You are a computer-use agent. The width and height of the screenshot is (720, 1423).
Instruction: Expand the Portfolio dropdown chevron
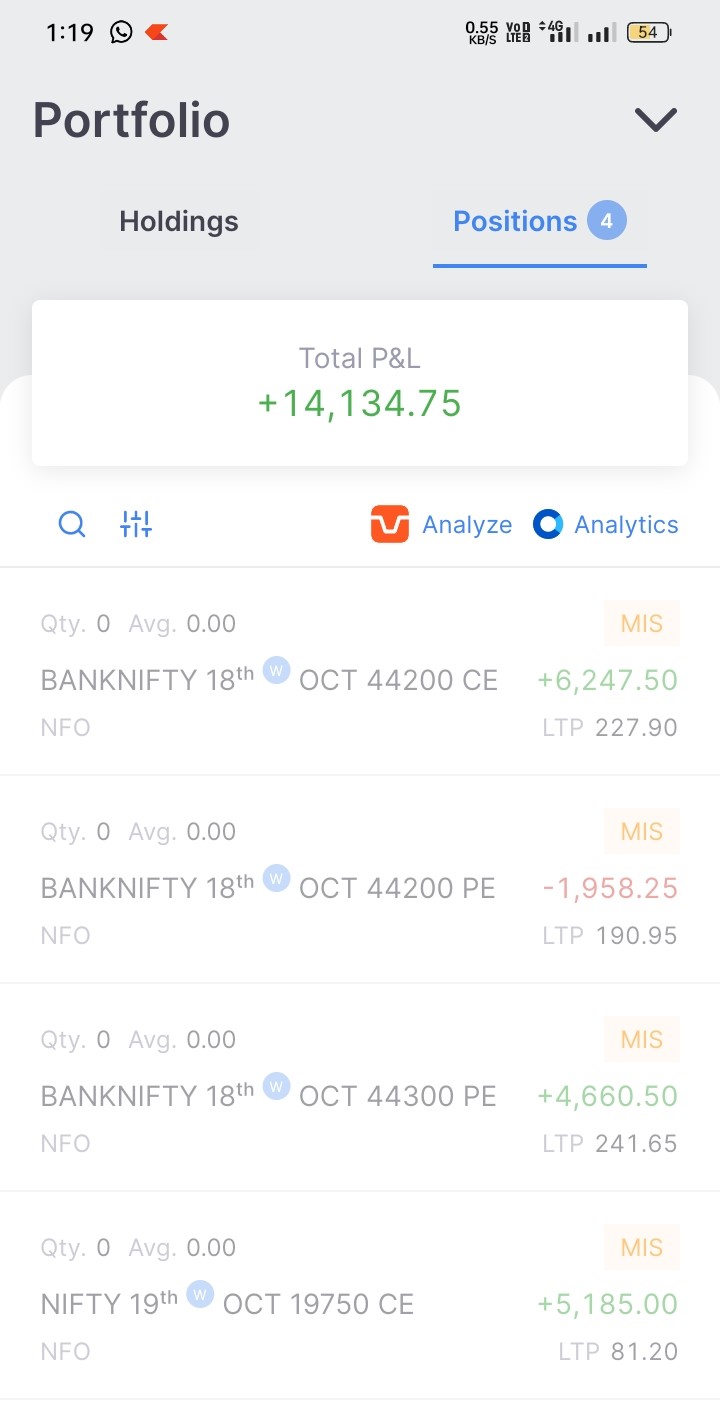click(656, 120)
